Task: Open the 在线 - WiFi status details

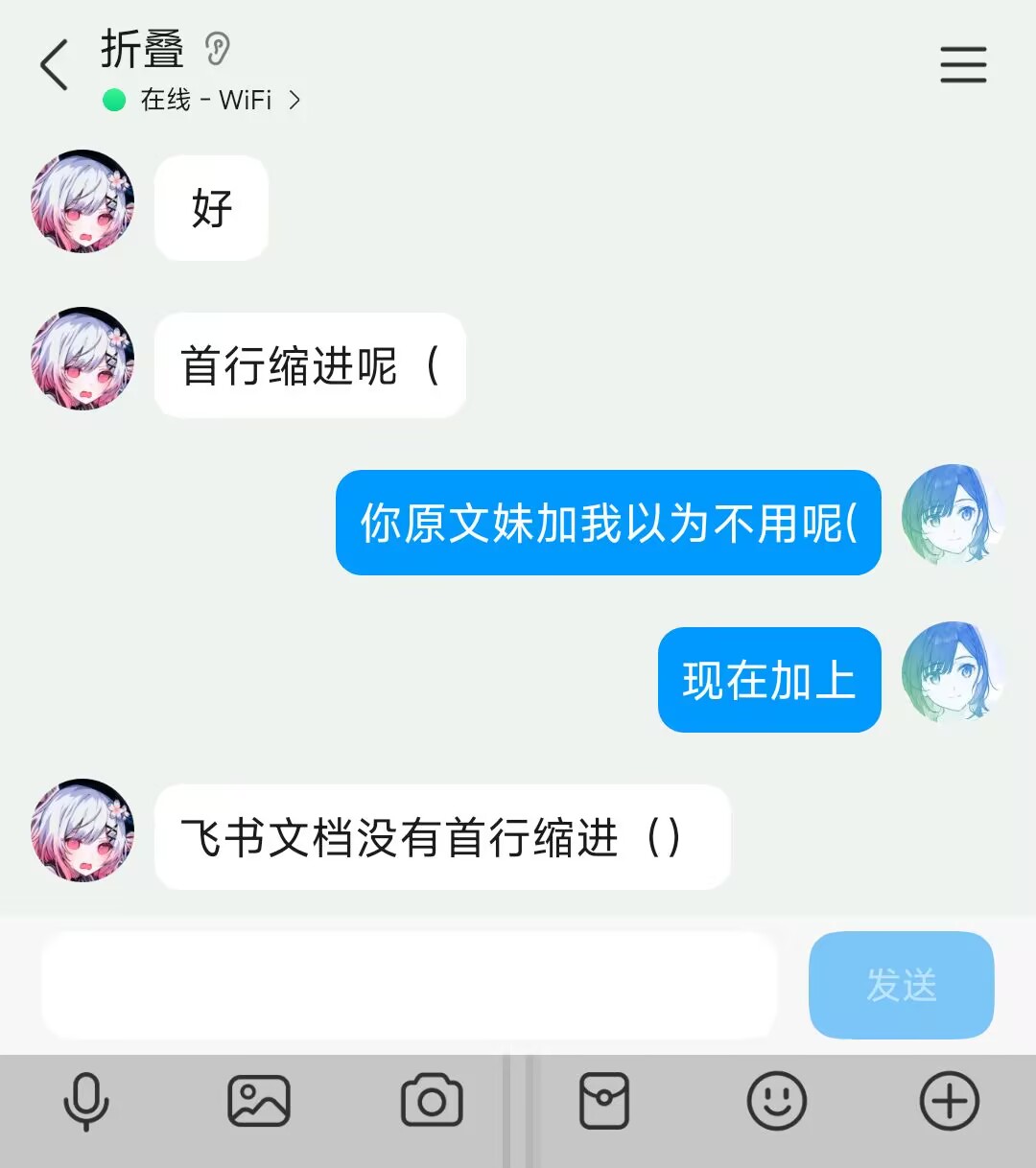Action: pyautogui.click(x=206, y=100)
